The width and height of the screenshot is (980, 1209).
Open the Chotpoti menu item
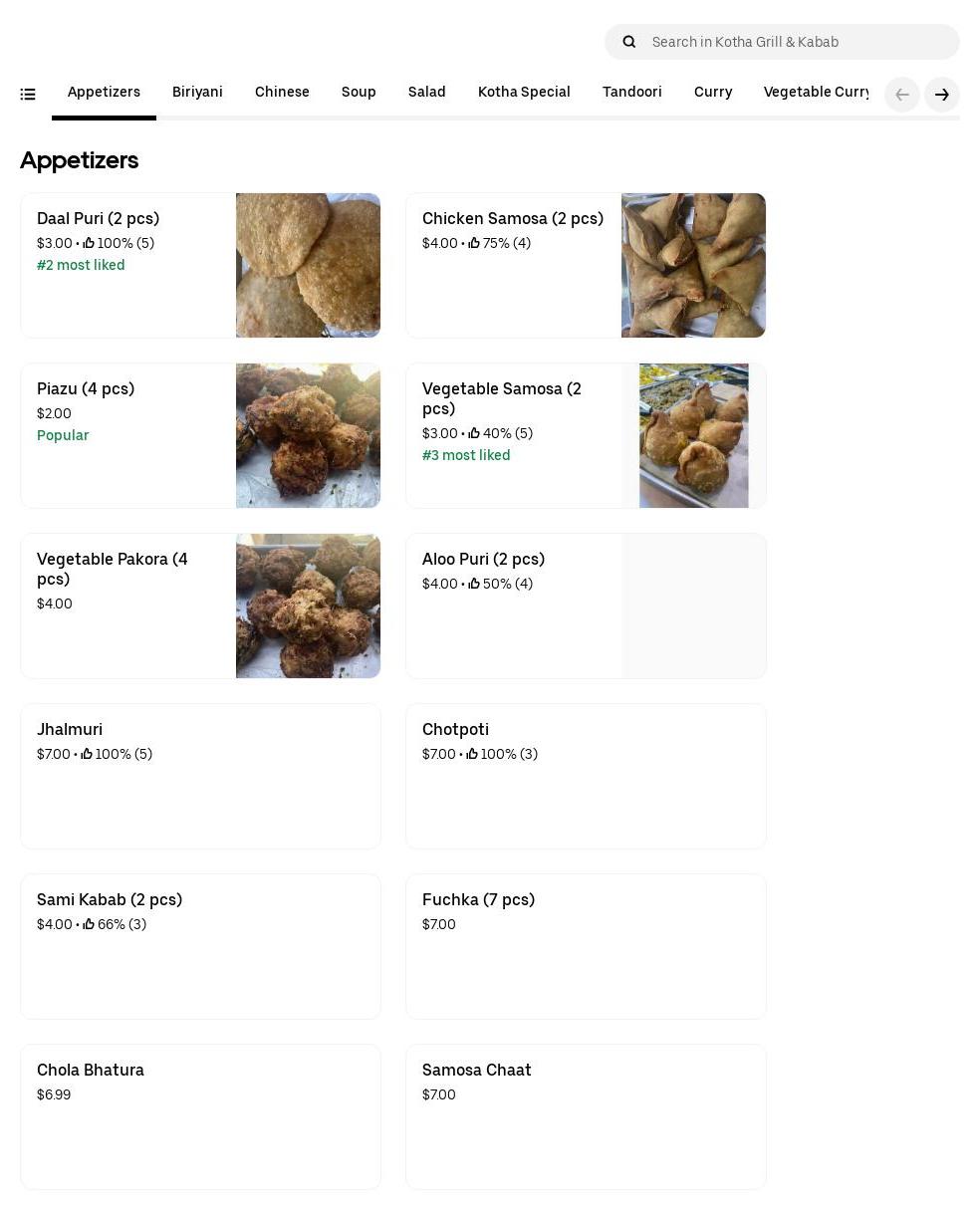click(586, 776)
